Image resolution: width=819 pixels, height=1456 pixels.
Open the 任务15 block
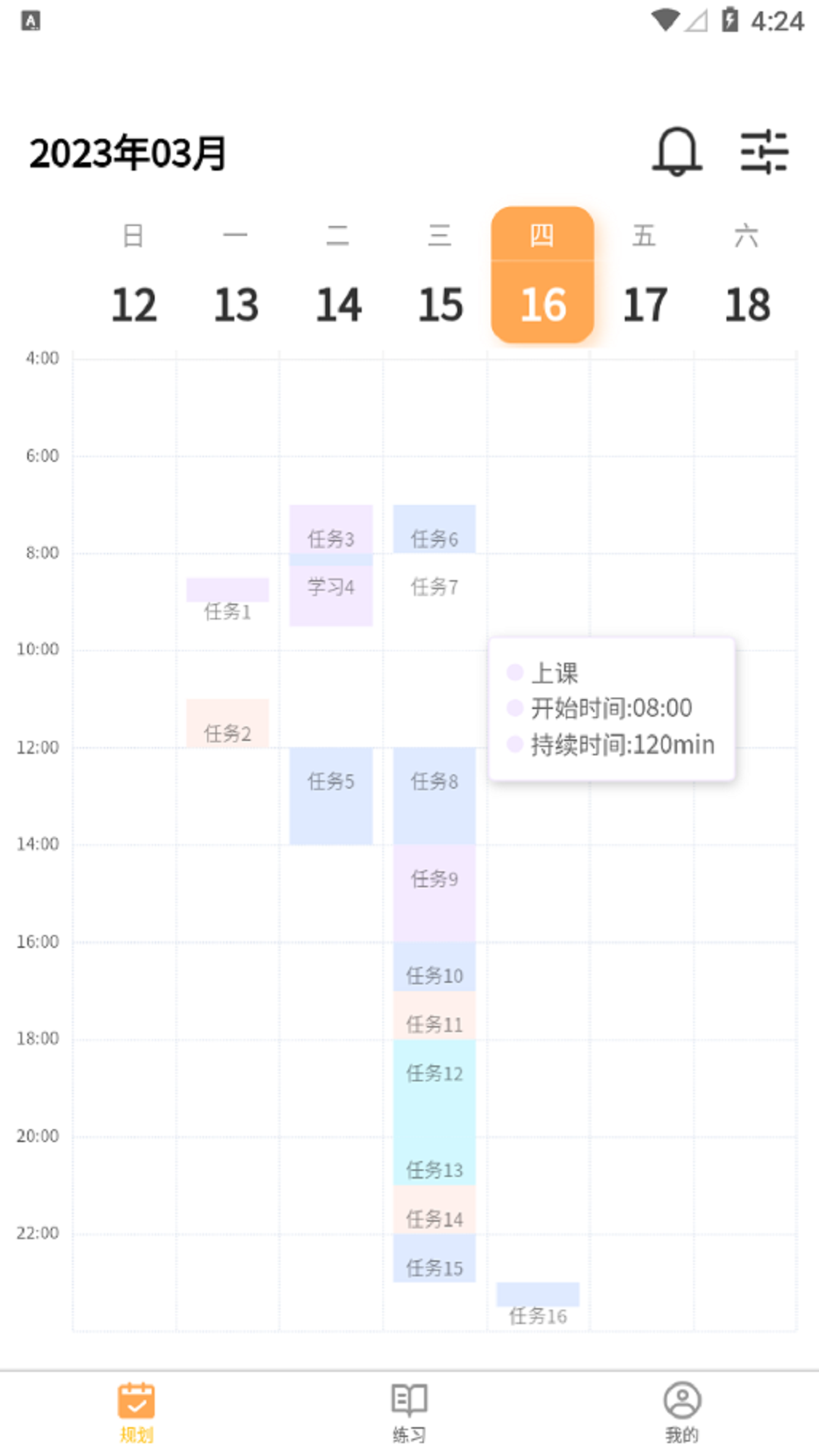pos(435,1258)
